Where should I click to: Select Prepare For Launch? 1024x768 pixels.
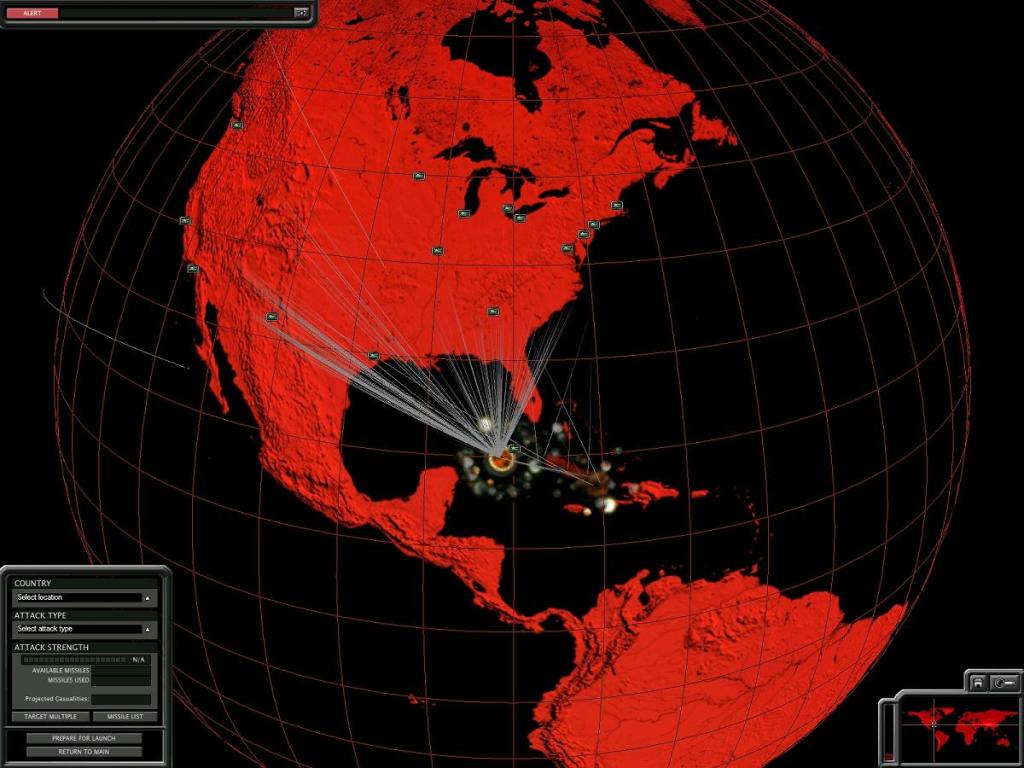[x=84, y=738]
